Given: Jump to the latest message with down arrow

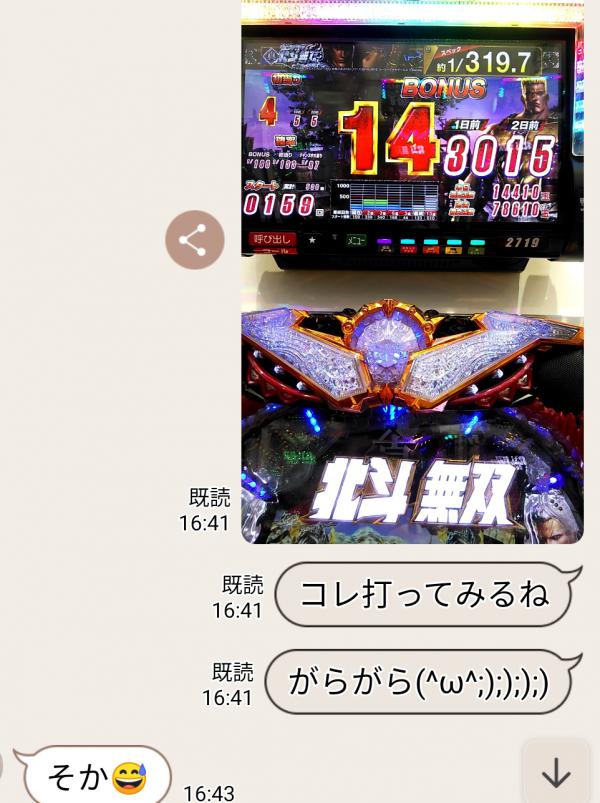Looking at the screenshot, I should coord(556,773).
